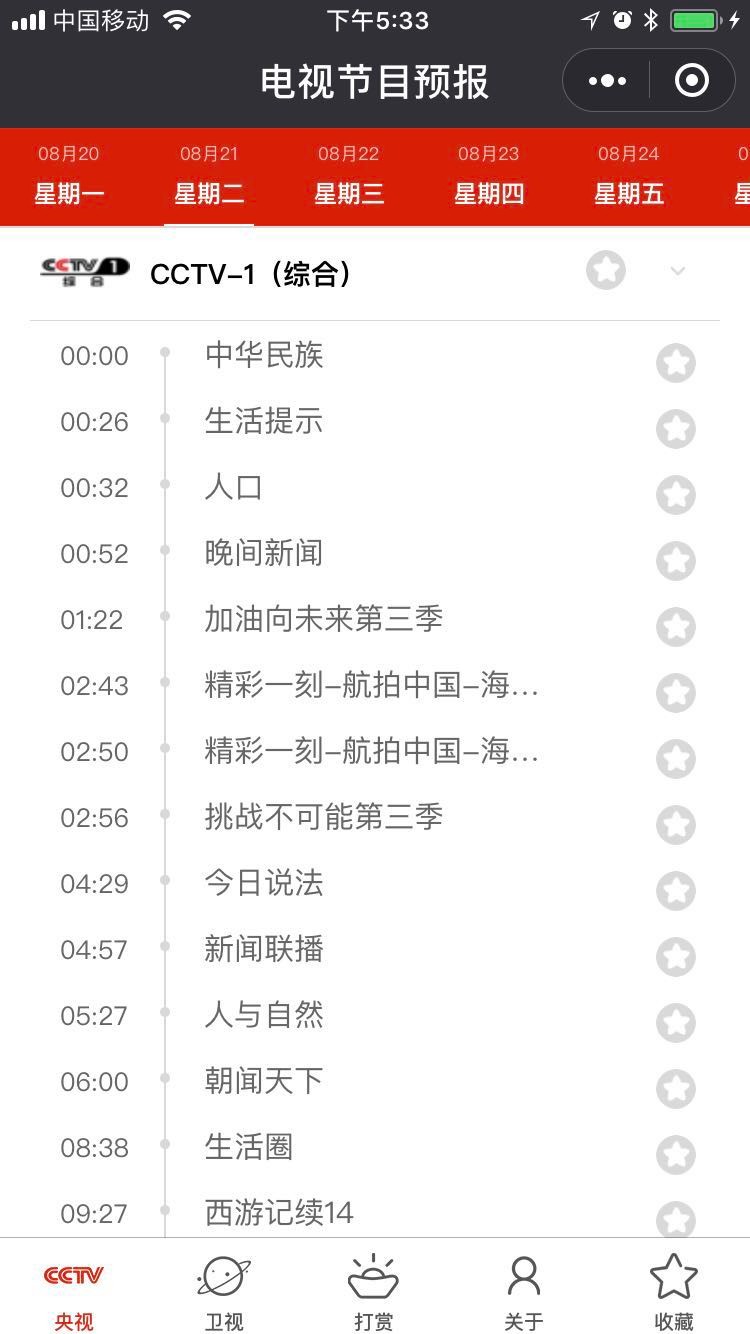This screenshot has height=1334, width=750.
Task: Star the 今日说法 program
Action: [x=676, y=890]
